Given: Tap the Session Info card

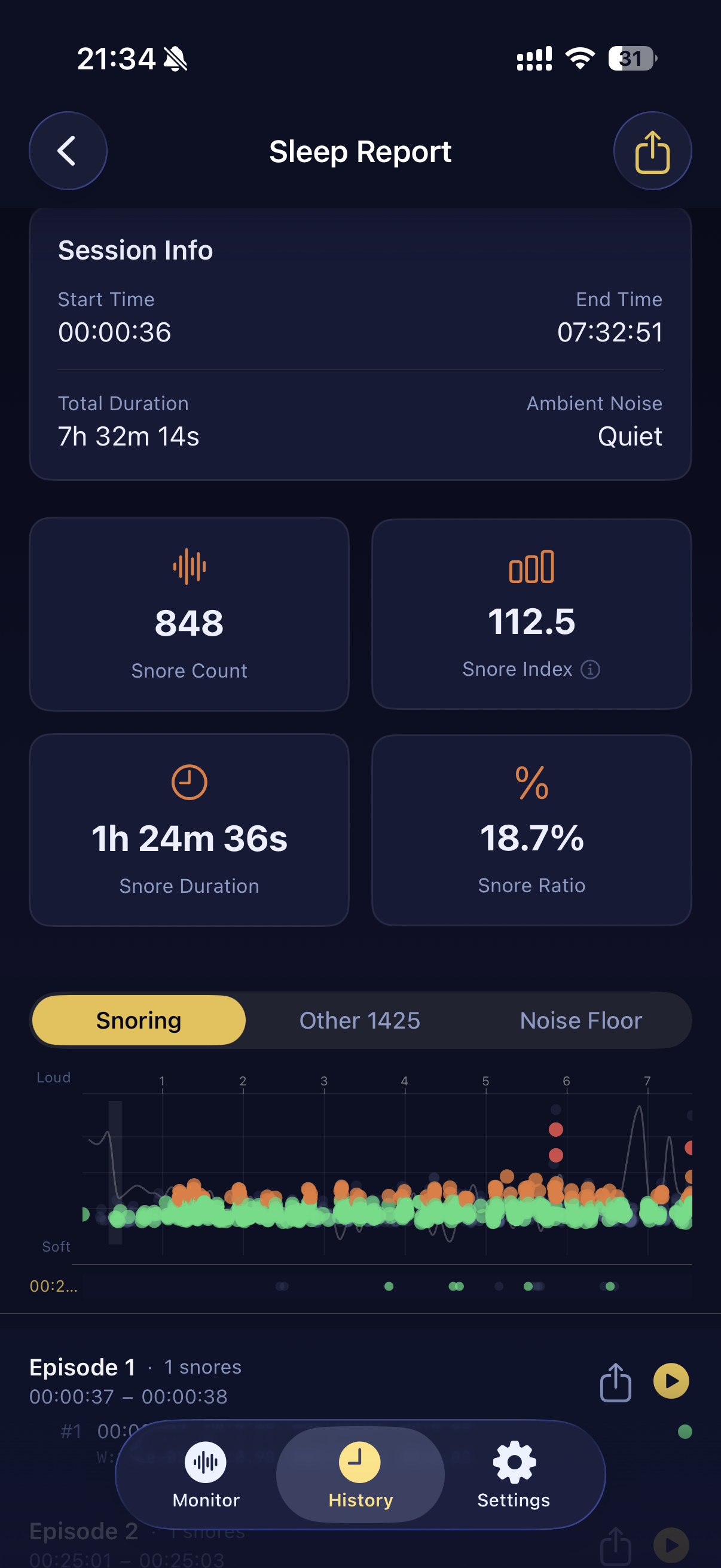Looking at the screenshot, I should tap(360, 344).
